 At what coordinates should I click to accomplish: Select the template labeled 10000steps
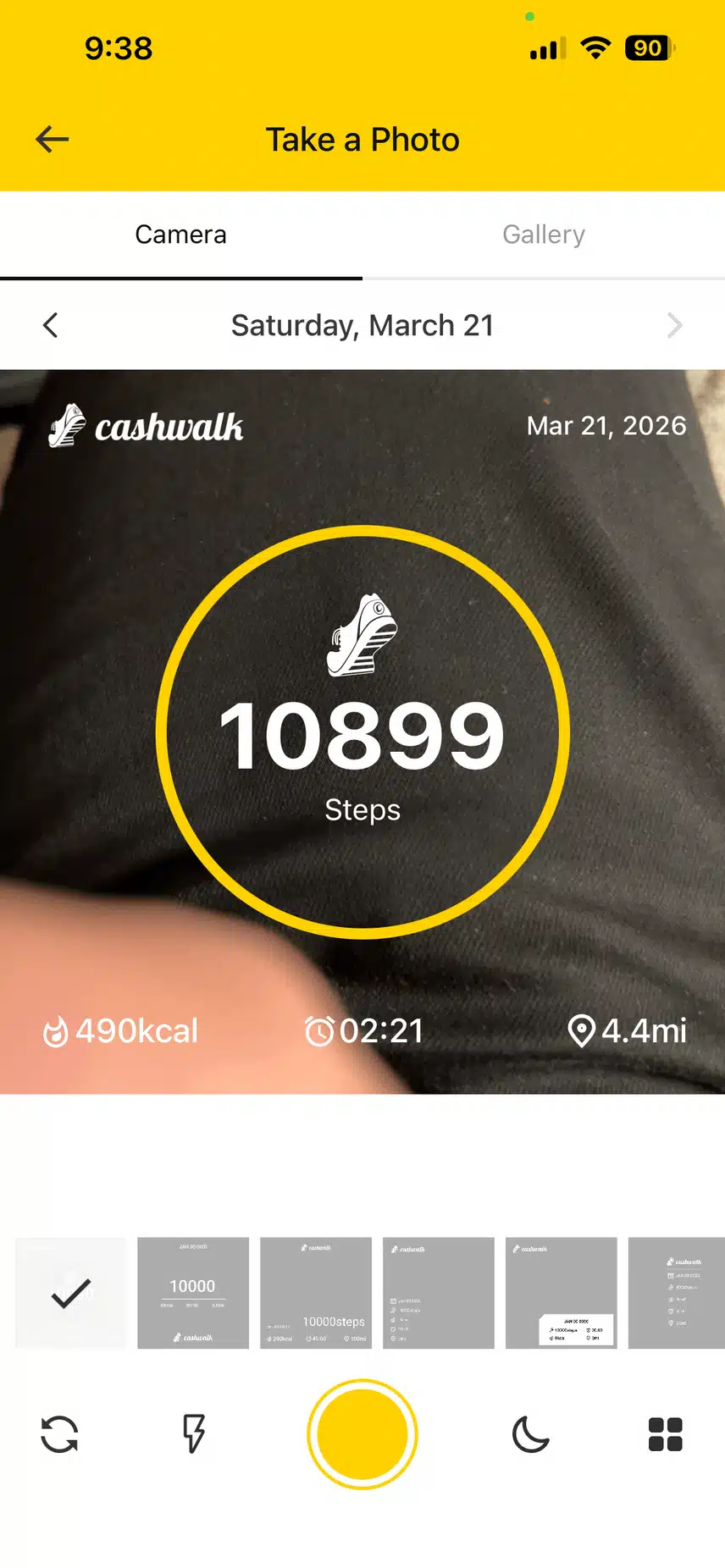(316, 1293)
